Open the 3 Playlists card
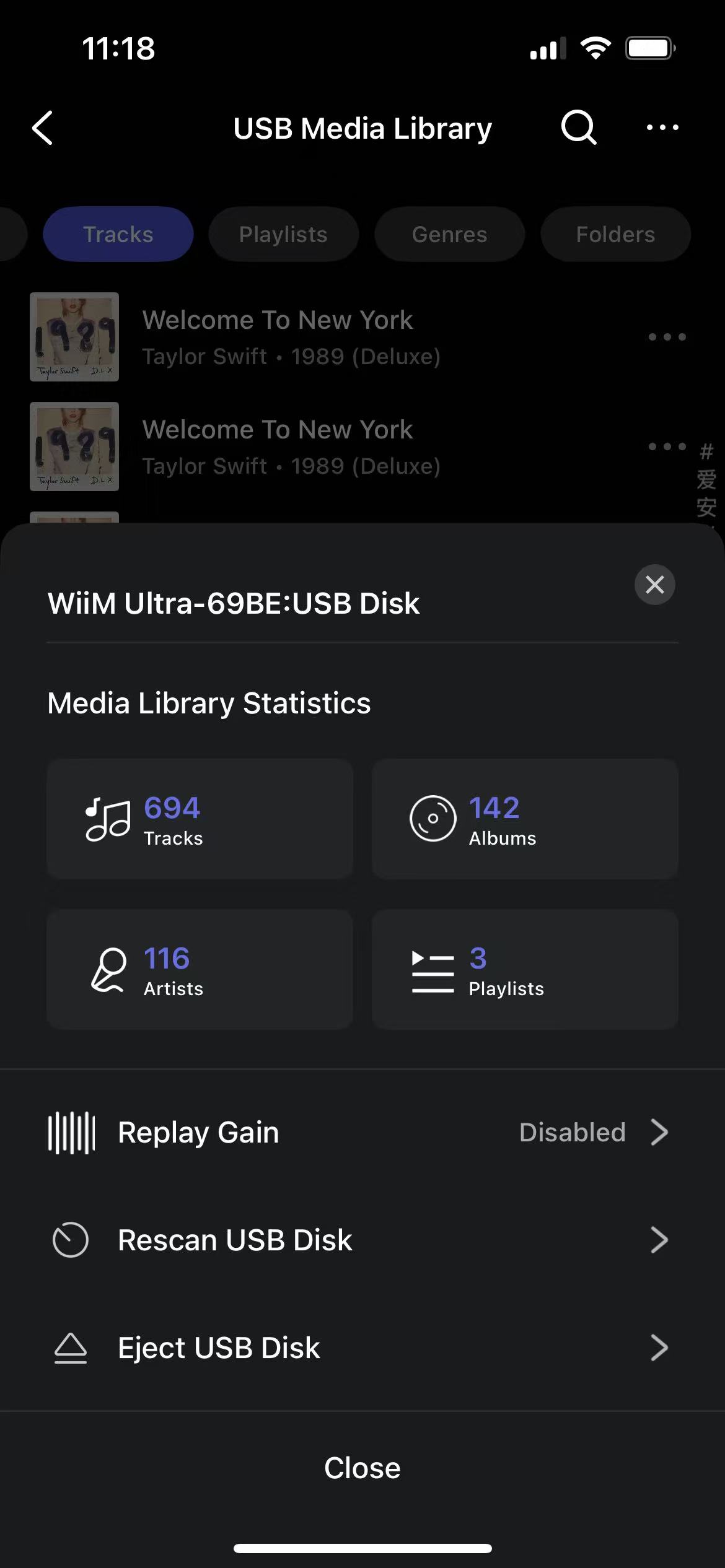 524,969
